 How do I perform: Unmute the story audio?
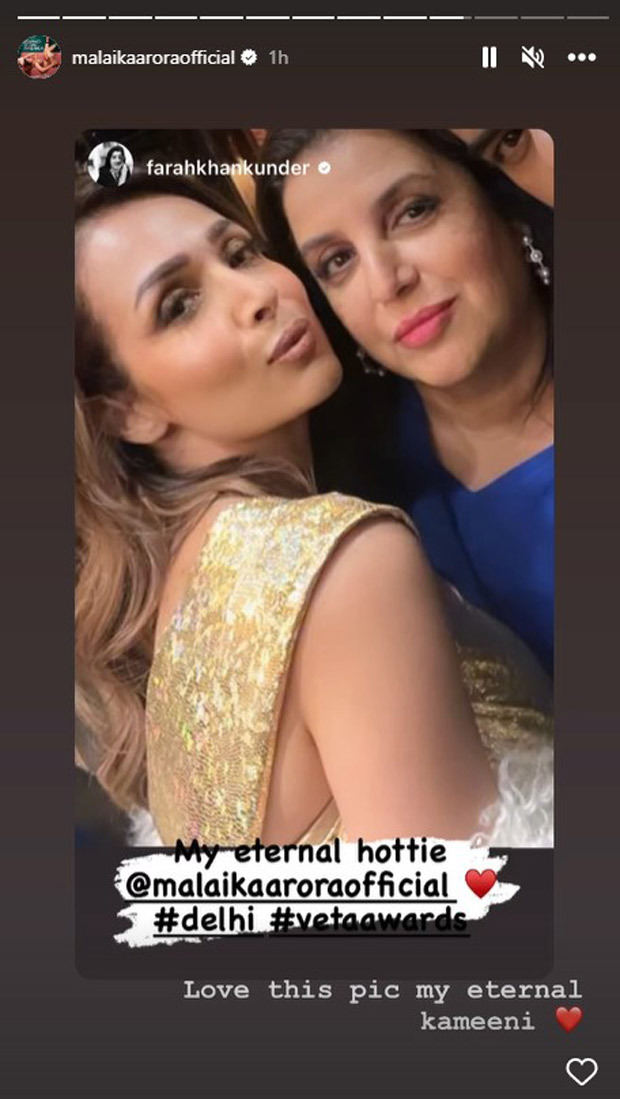pyautogui.click(x=533, y=57)
